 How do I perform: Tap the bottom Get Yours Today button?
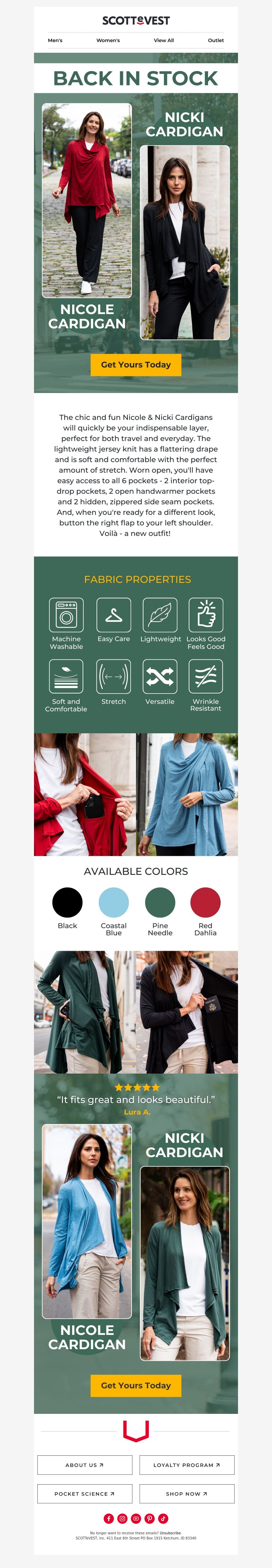point(136,1385)
